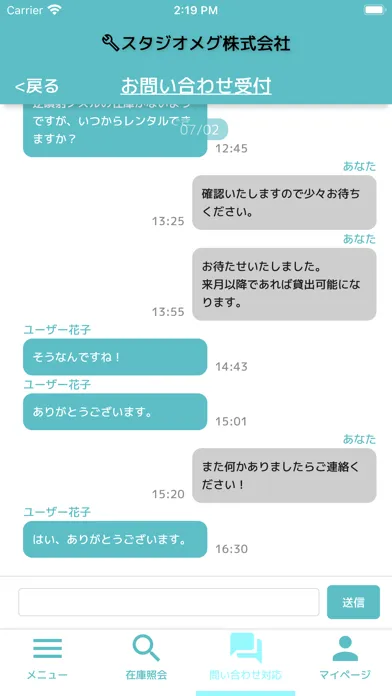Go back with the 戻る button
392x696 pixels.
coord(37,86)
